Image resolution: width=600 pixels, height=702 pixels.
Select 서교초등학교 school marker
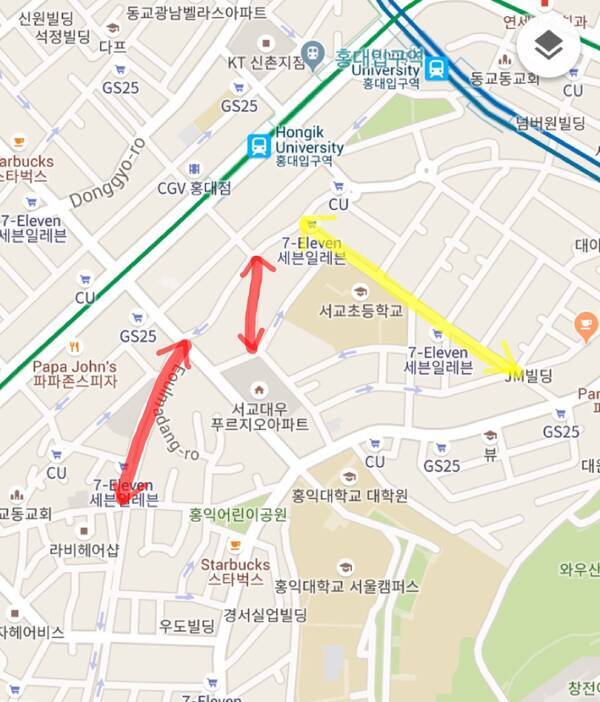coord(345,287)
